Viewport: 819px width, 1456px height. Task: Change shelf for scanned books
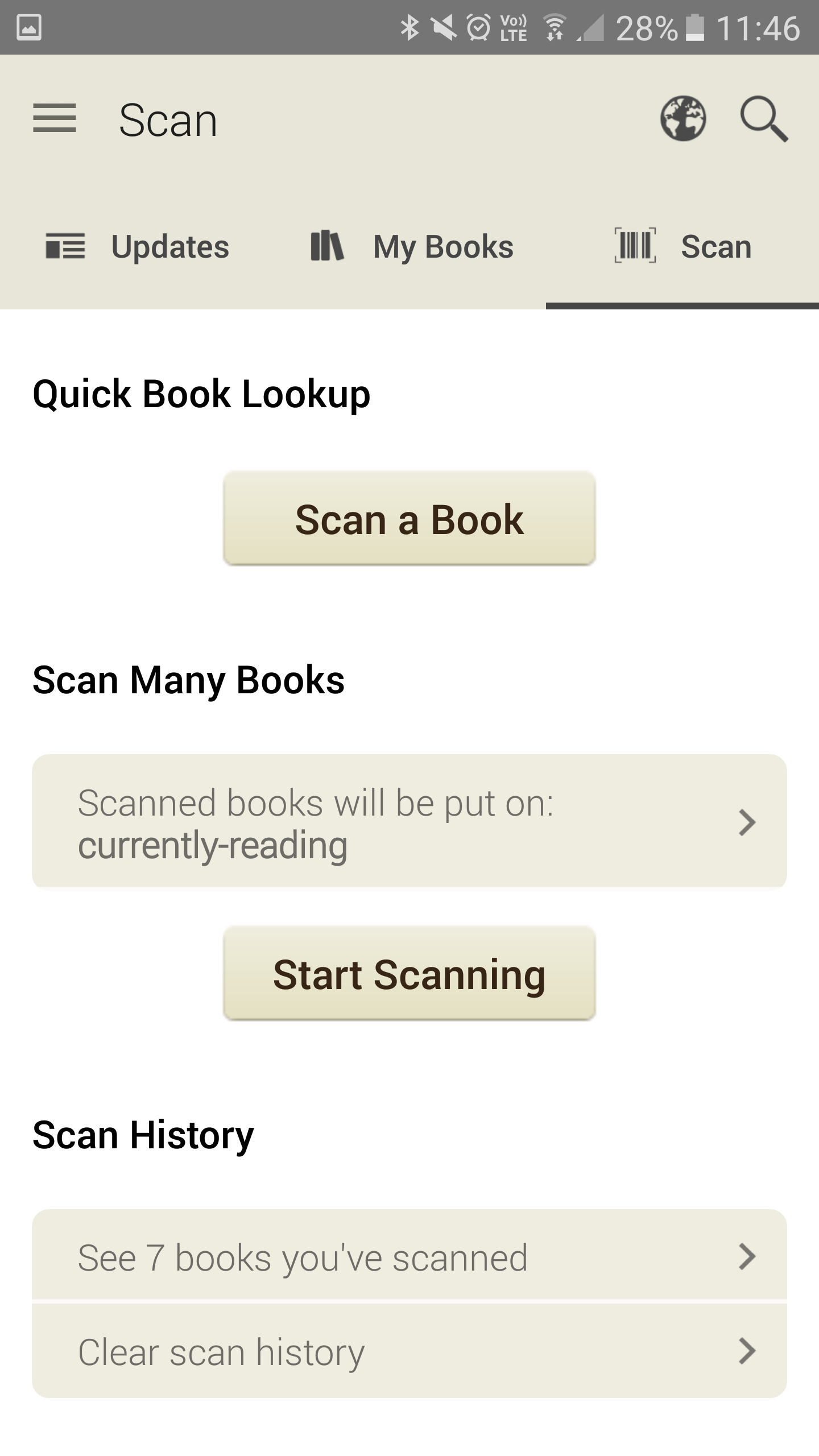click(x=409, y=822)
